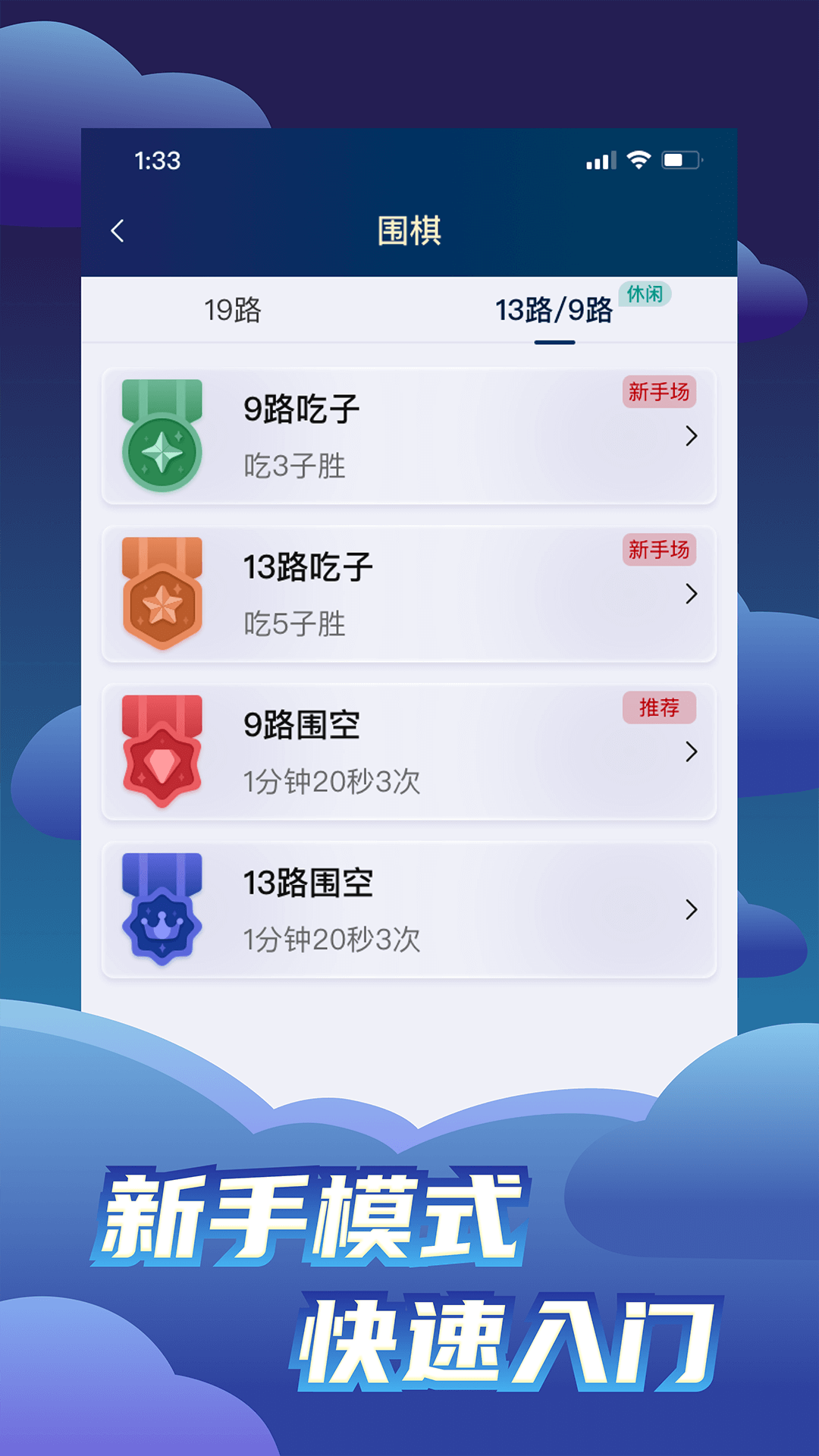Viewport: 819px width, 1456px height.
Task: Open the 9路围空 recommended mode
Action: pos(409,752)
